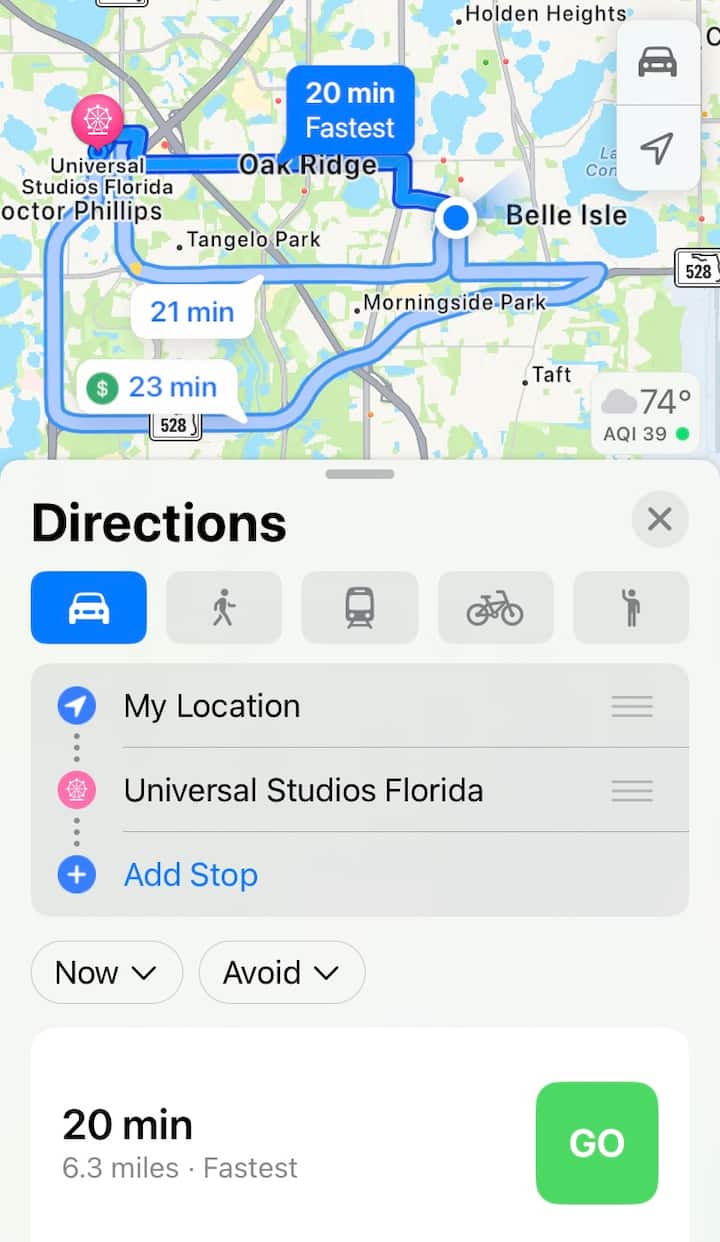Open the Universal Studios Florida map pin
Viewport: 720px width, 1242px height.
97,122
